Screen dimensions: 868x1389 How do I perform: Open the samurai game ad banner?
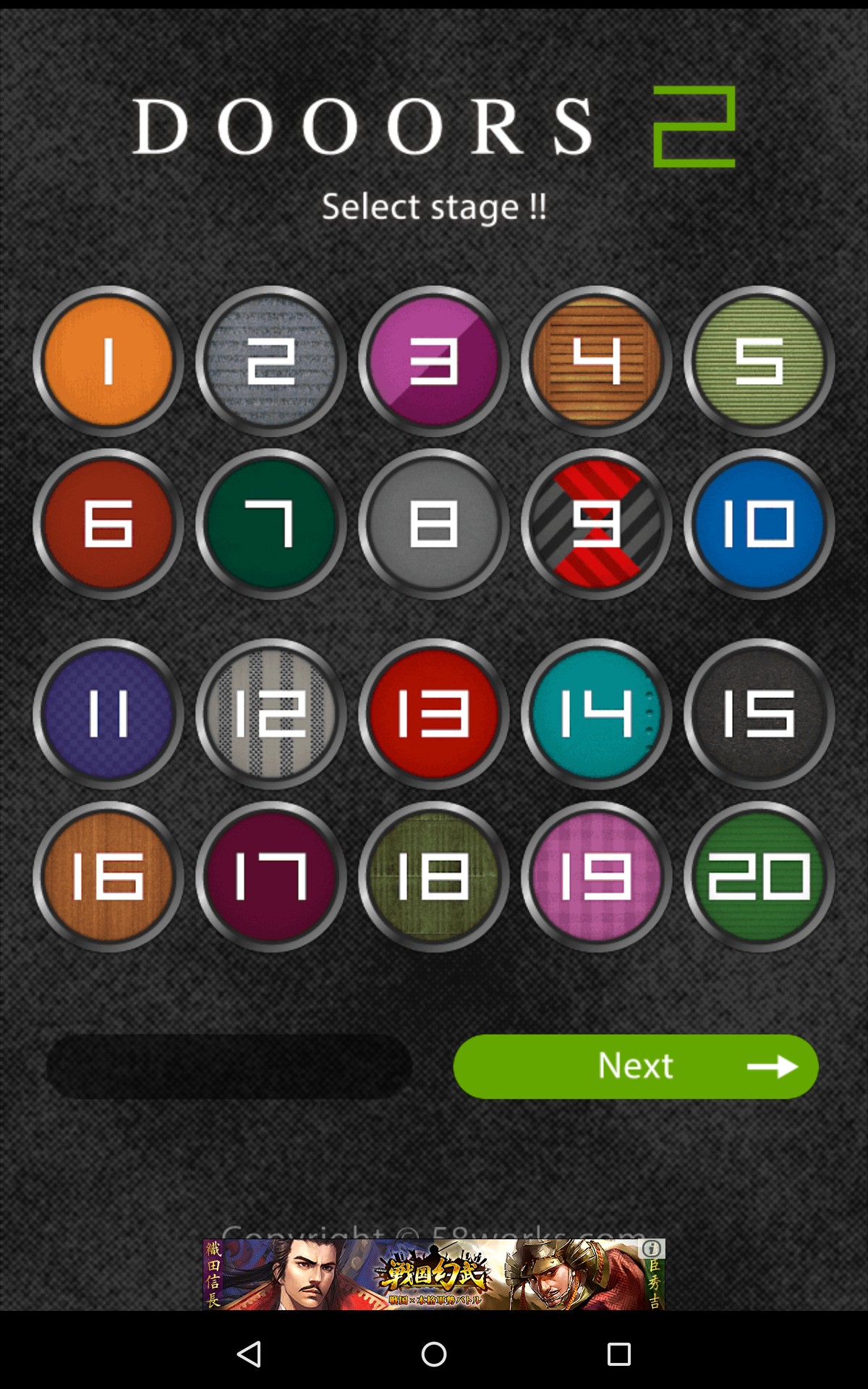click(434, 1274)
